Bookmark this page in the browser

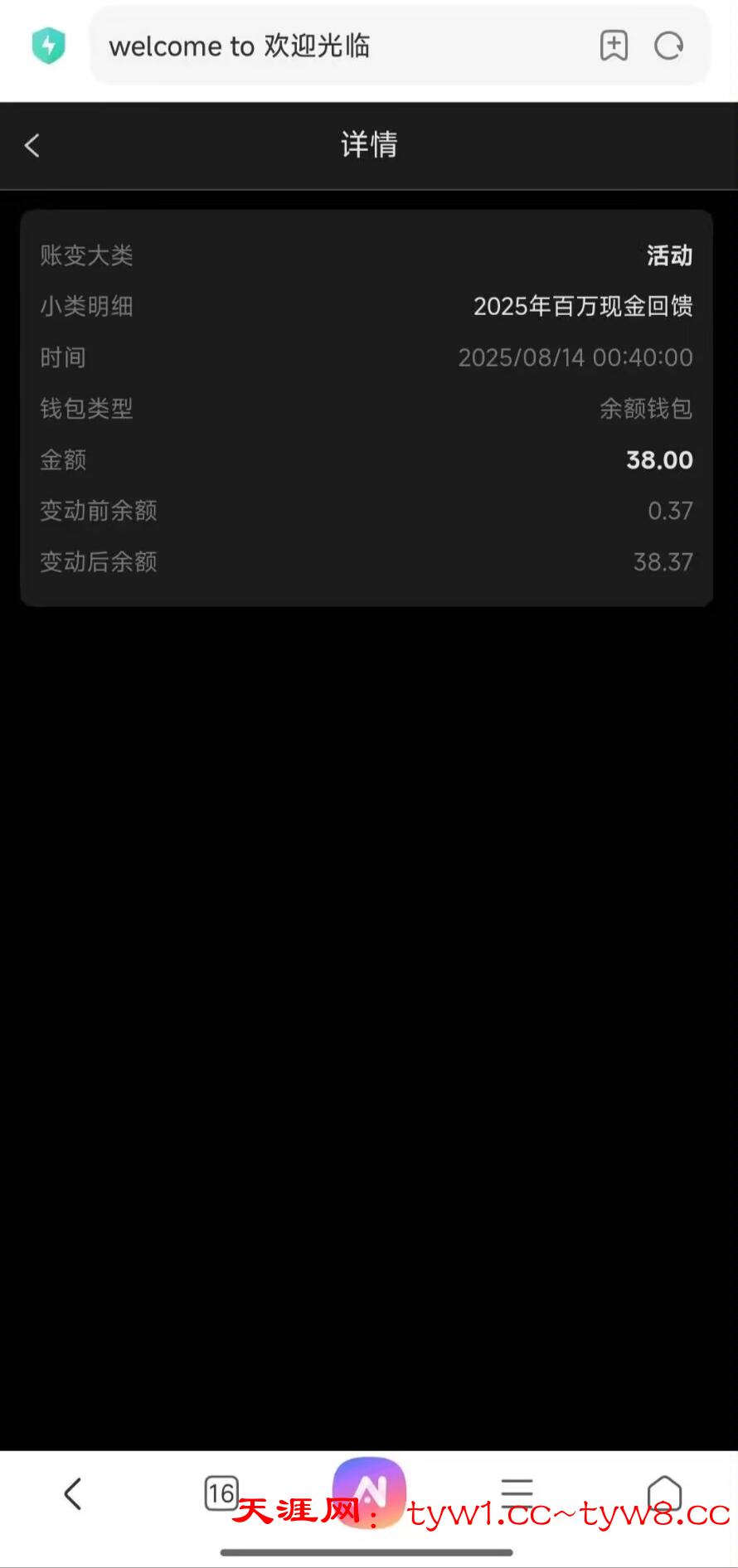coord(614,46)
